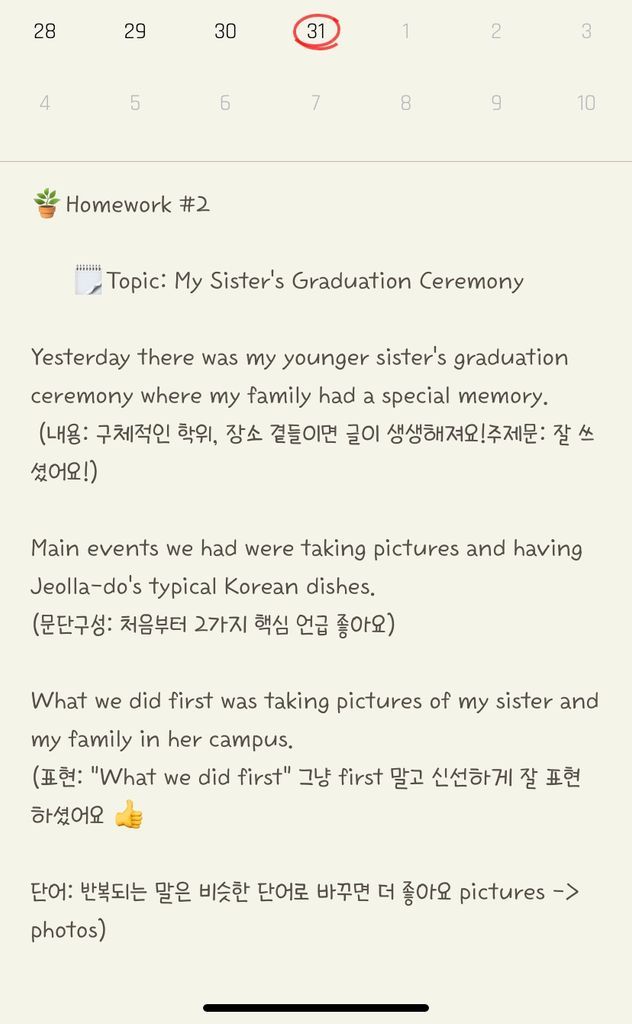Select the grayed-out date 4
The width and height of the screenshot is (632, 1024).
[x=45, y=103]
